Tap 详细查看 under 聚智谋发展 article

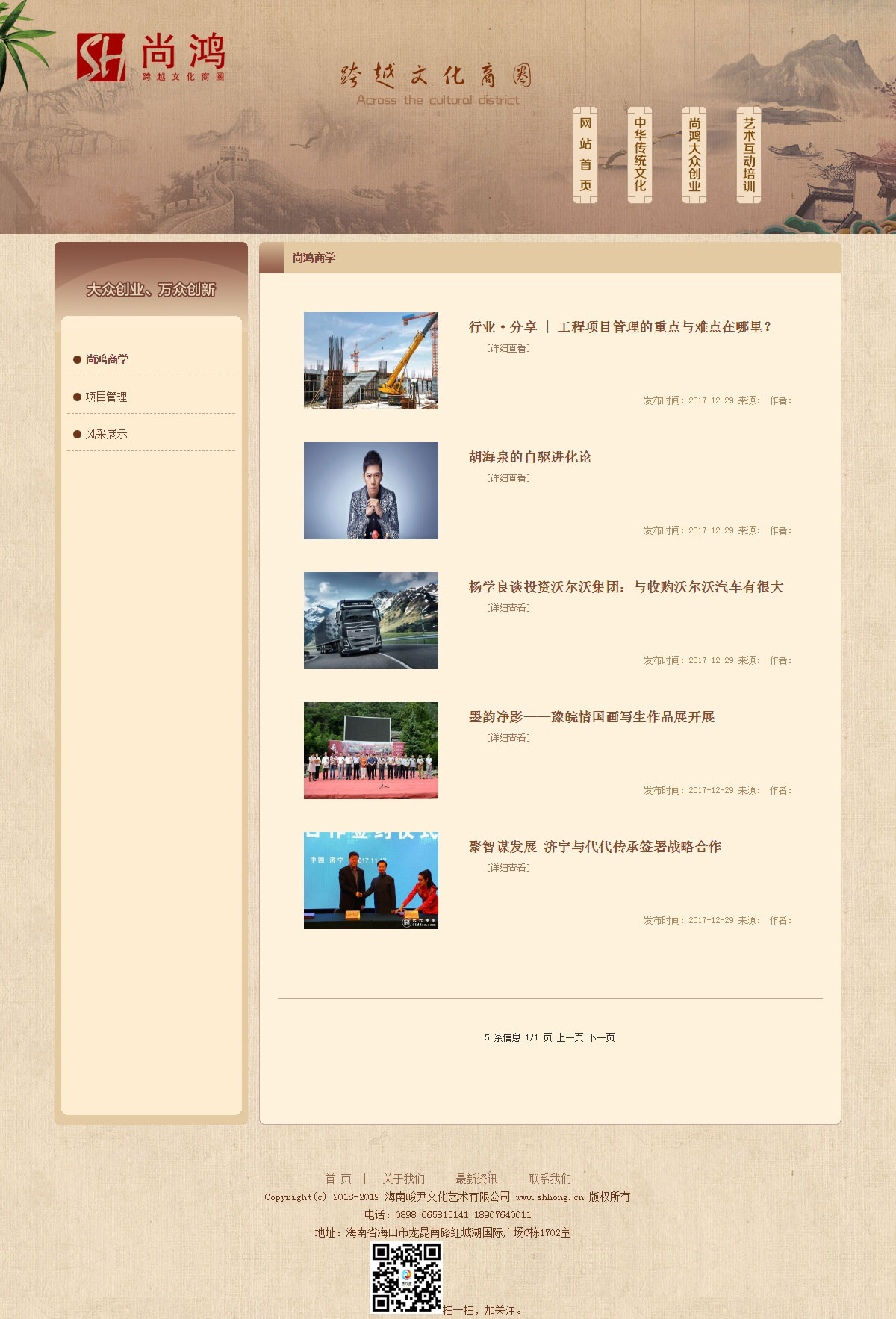click(x=508, y=868)
